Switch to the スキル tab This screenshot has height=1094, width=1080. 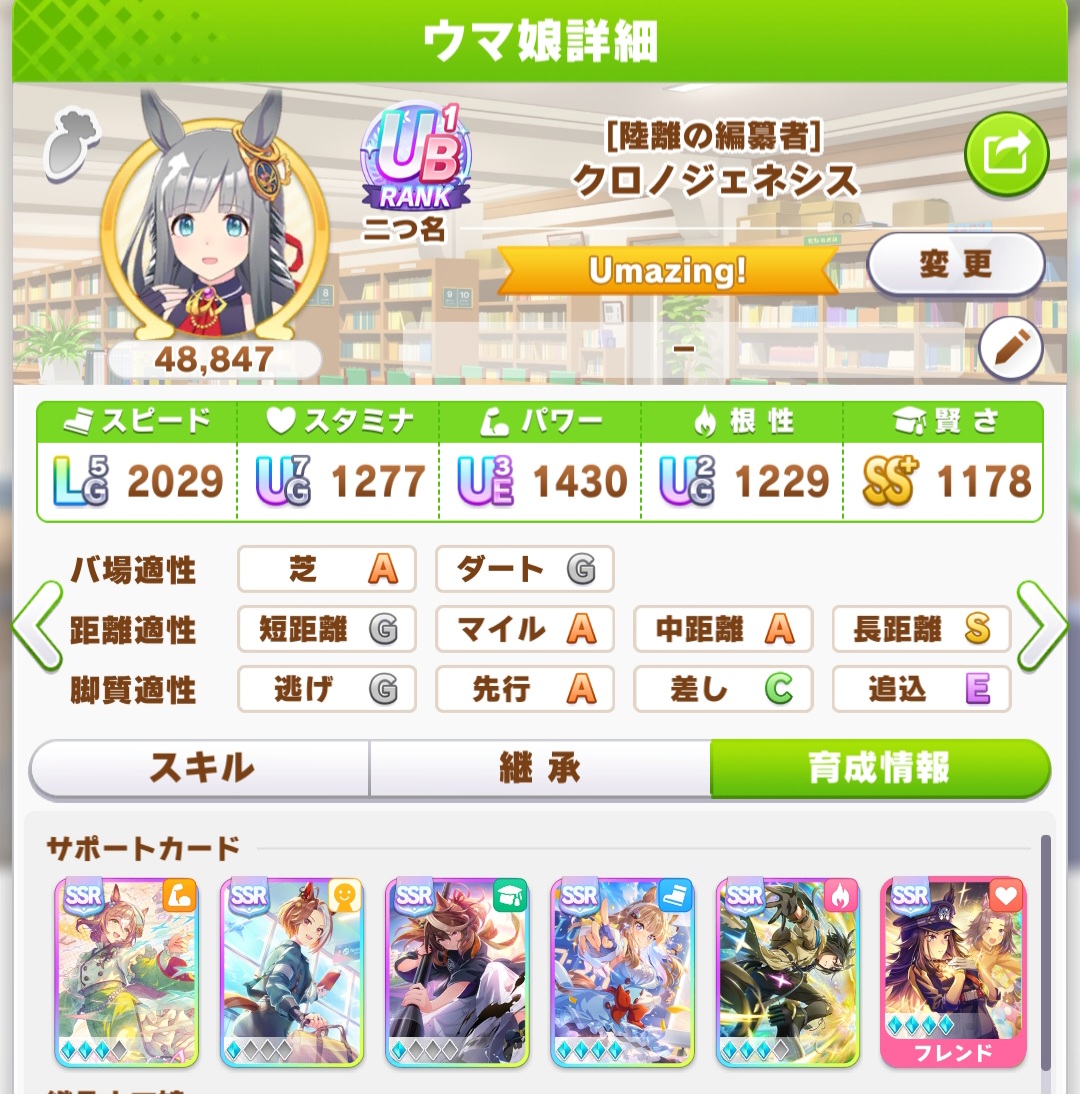click(200, 767)
